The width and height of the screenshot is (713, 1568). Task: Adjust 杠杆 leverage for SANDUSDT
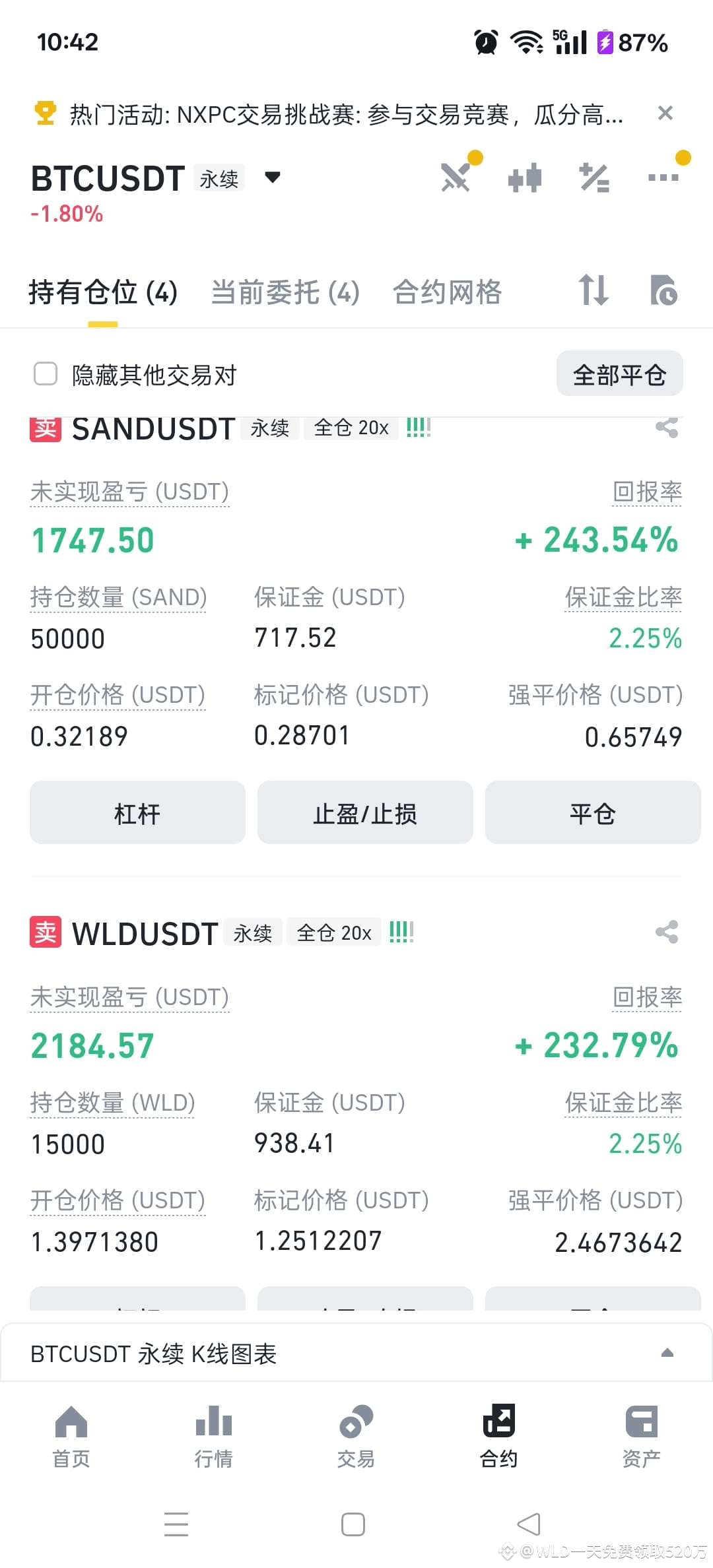(x=137, y=813)
